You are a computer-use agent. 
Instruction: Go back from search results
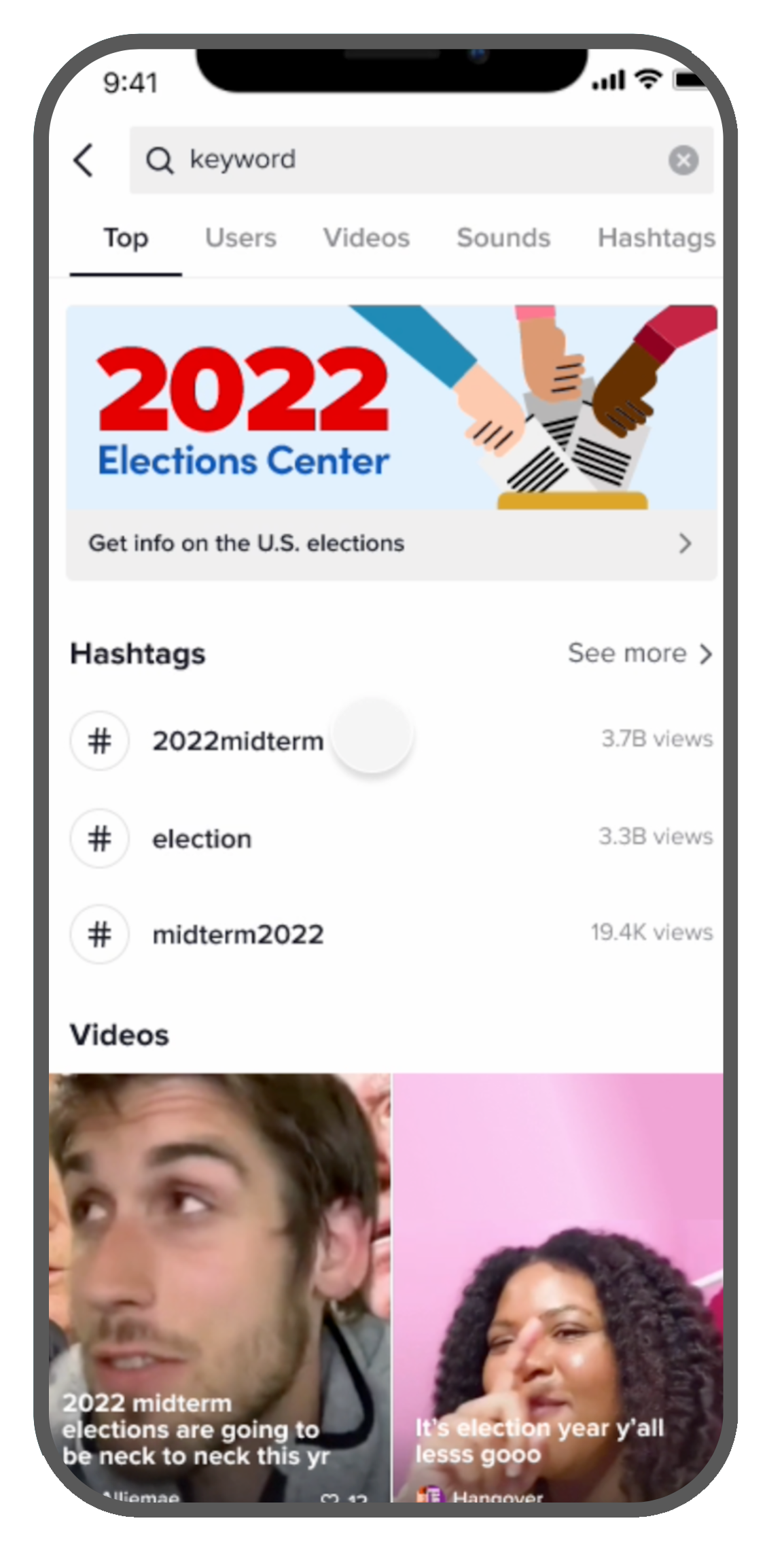click(x=84, y=160)
